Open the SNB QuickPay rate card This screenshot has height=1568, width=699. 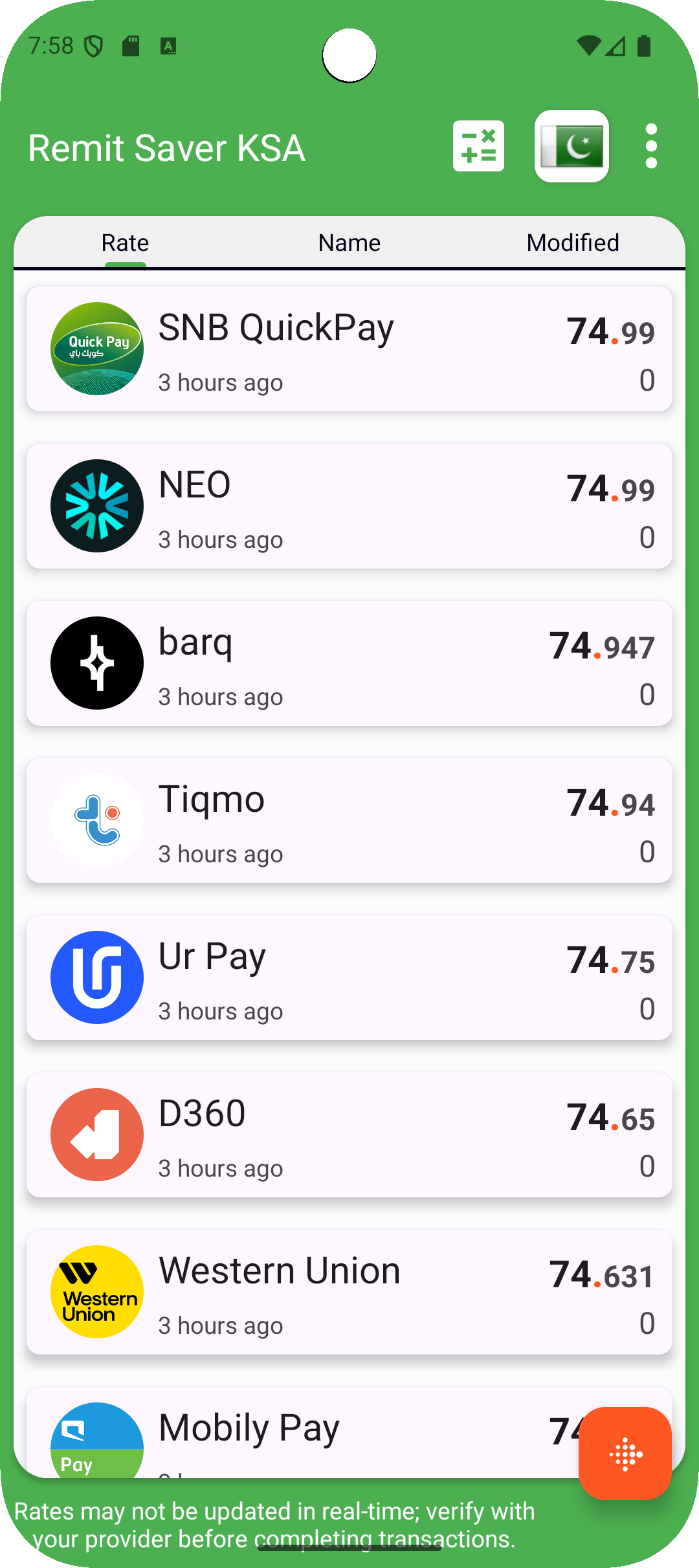349,349
